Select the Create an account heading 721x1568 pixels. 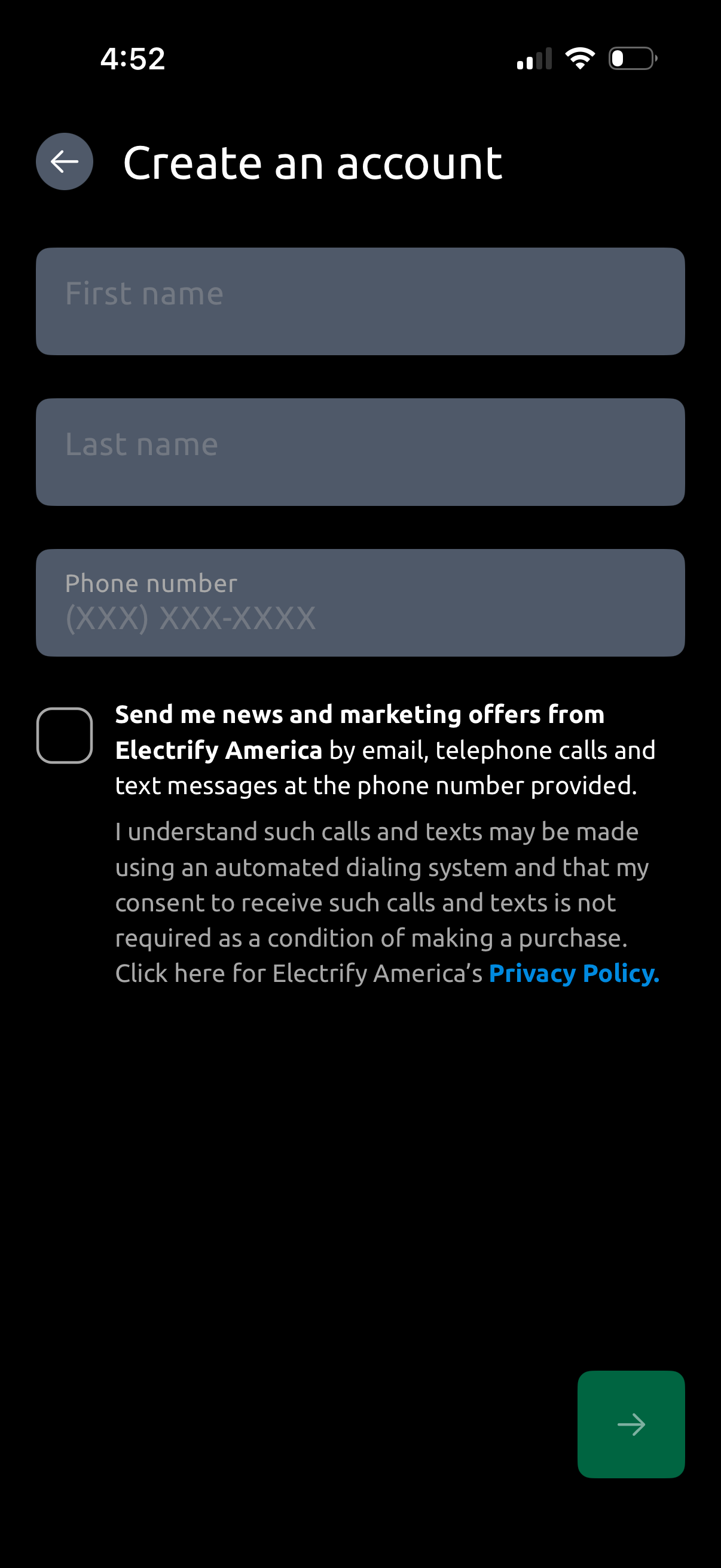click(x=312, y=162)
